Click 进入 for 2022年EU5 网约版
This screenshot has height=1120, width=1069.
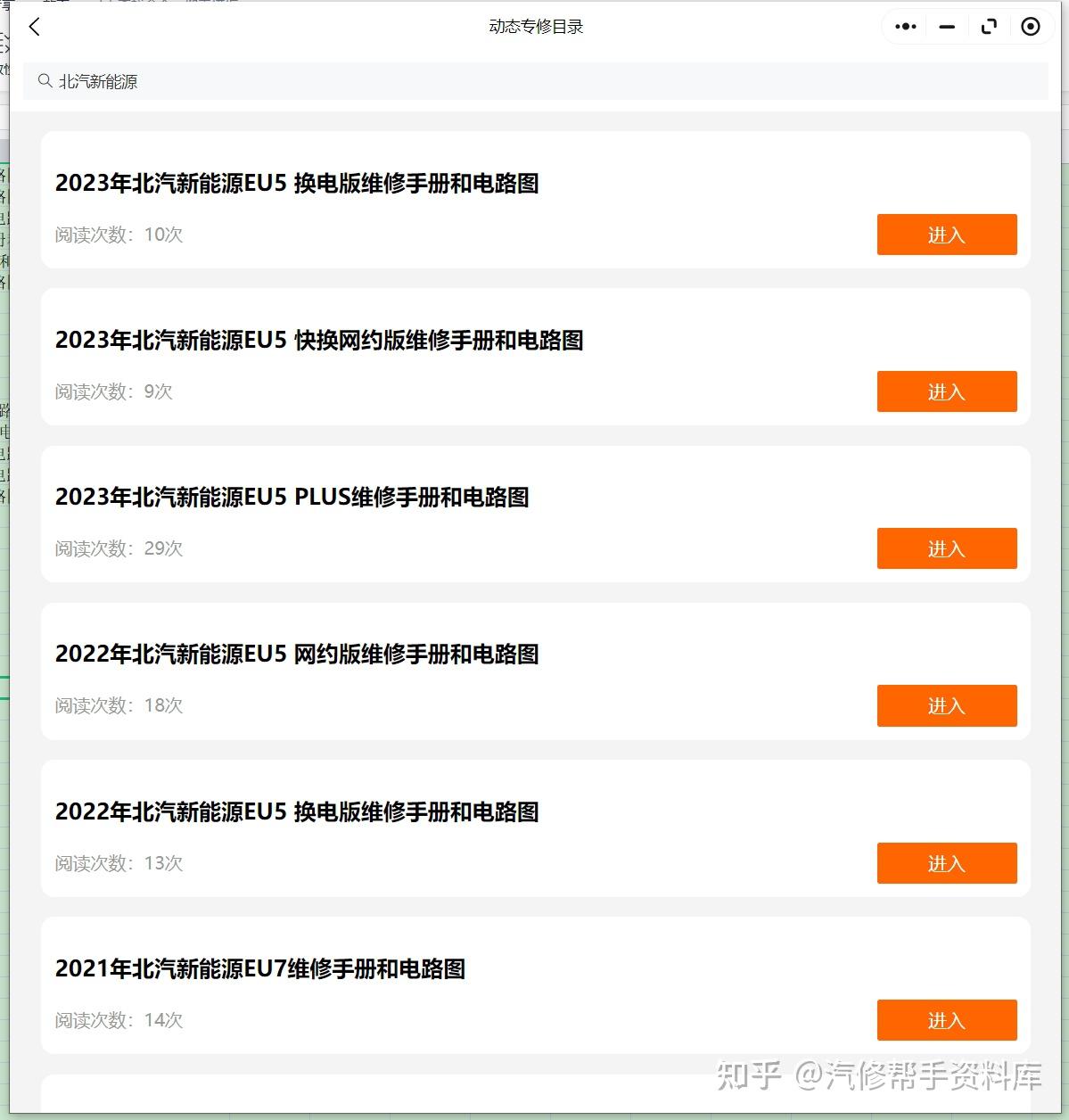coord(946,705)
